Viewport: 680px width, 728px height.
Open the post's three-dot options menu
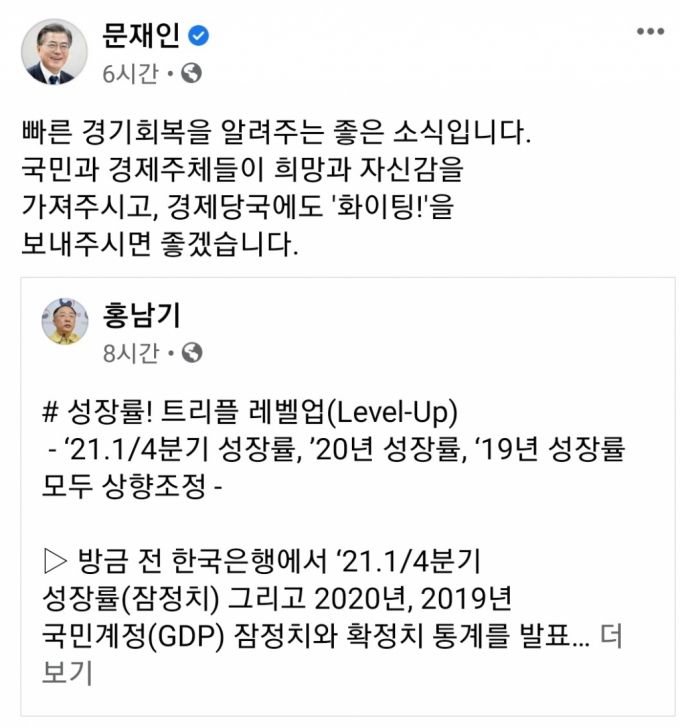pos(650,33)
